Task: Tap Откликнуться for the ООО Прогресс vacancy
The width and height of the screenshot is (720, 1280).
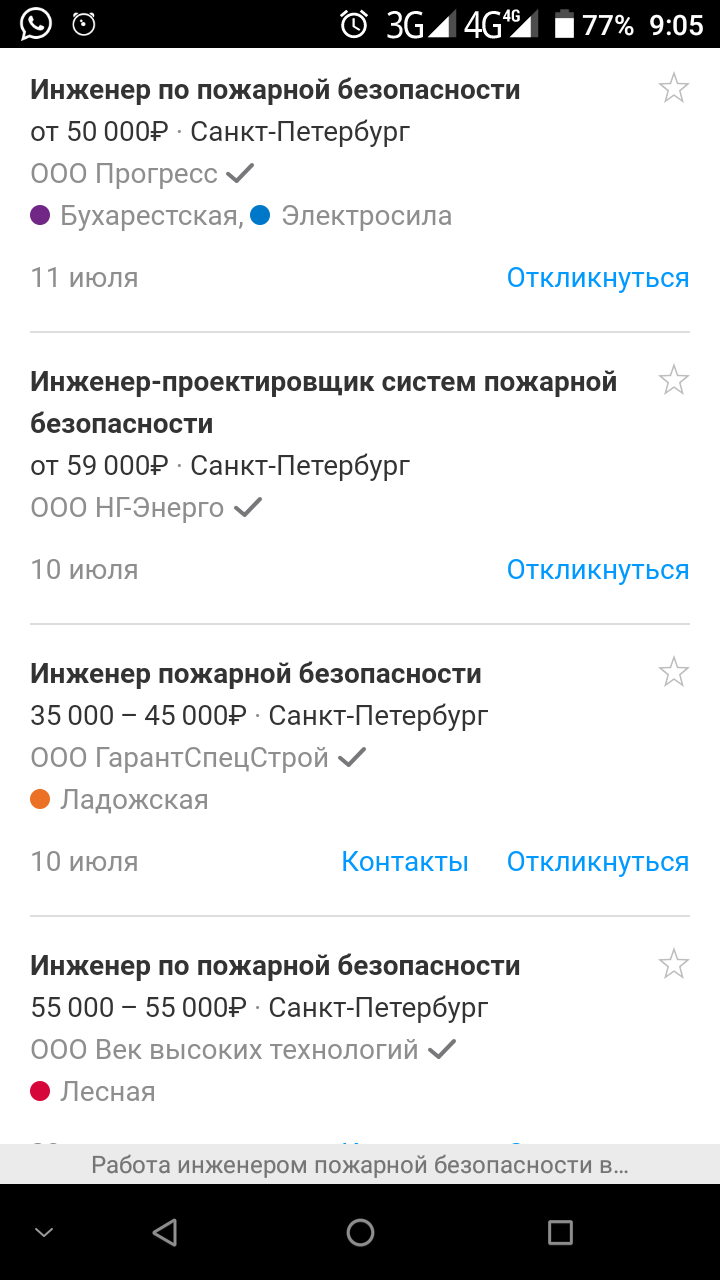Action: click(x=597, y=278)
